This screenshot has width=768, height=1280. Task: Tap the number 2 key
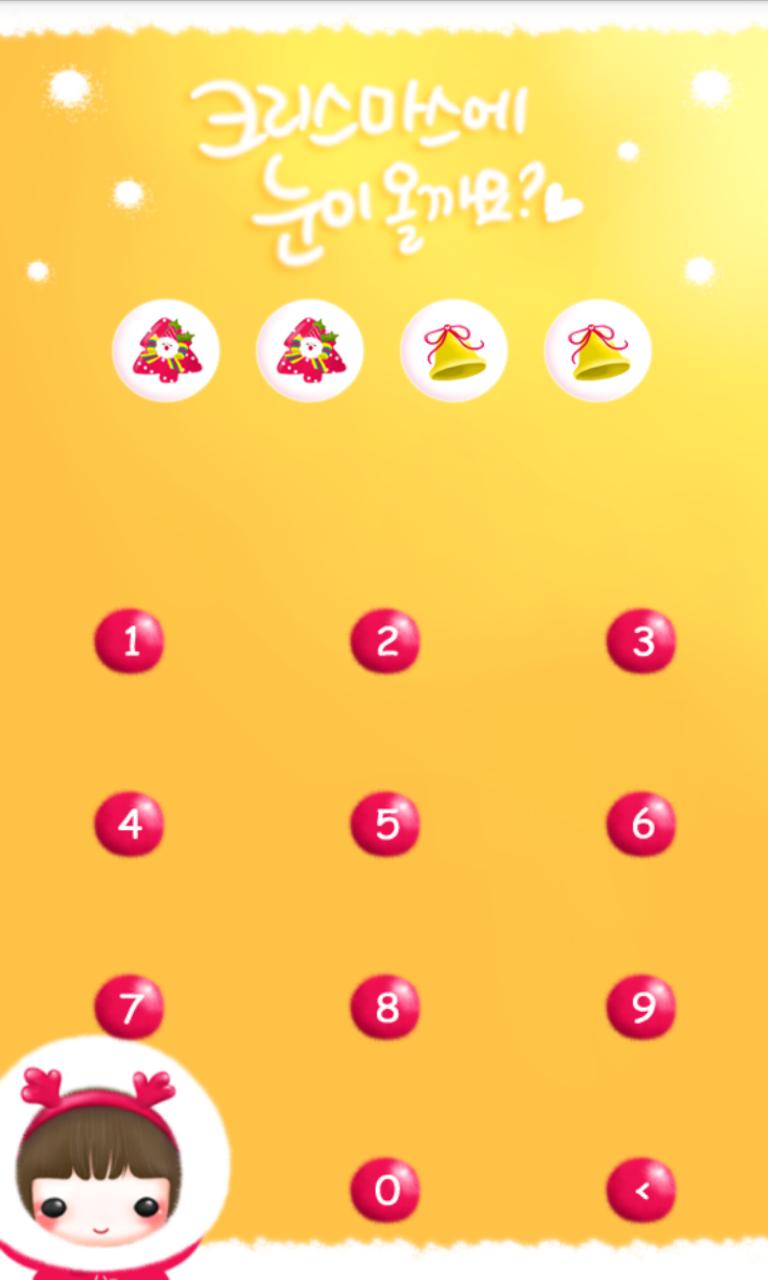[x=385, y=641]
